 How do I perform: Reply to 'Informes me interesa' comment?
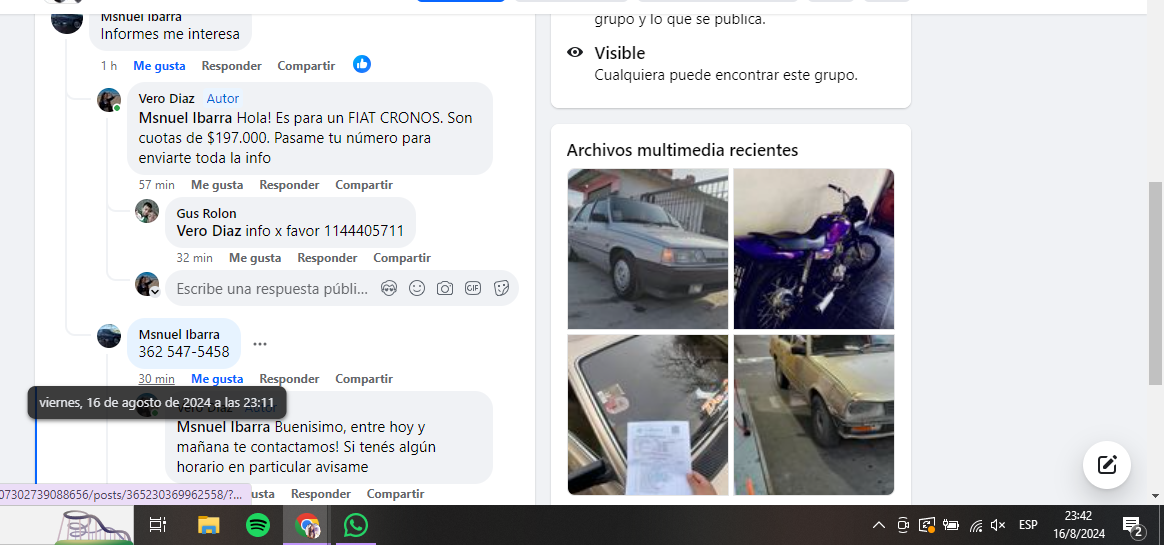coord(231,66)
